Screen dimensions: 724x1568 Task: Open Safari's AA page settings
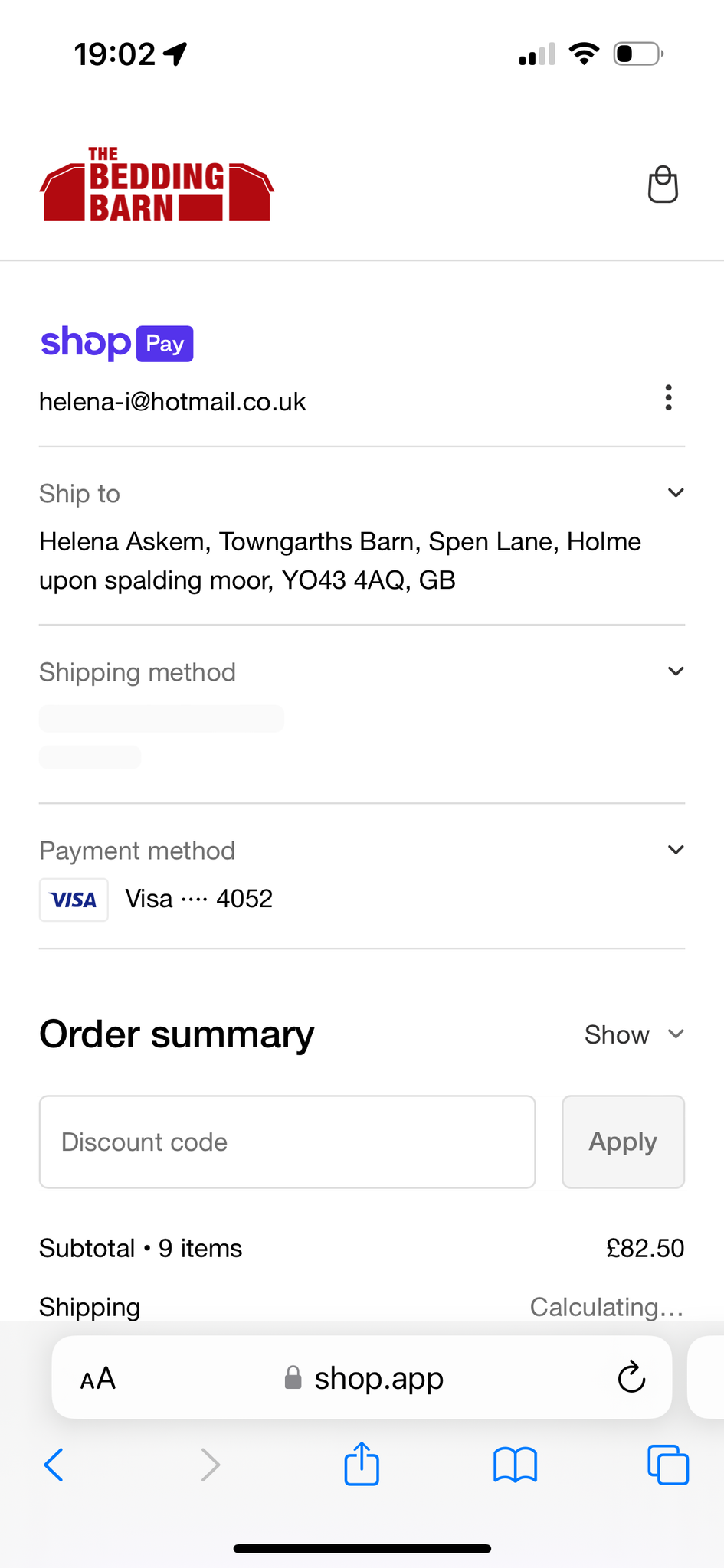click(x=98, y=1379)
